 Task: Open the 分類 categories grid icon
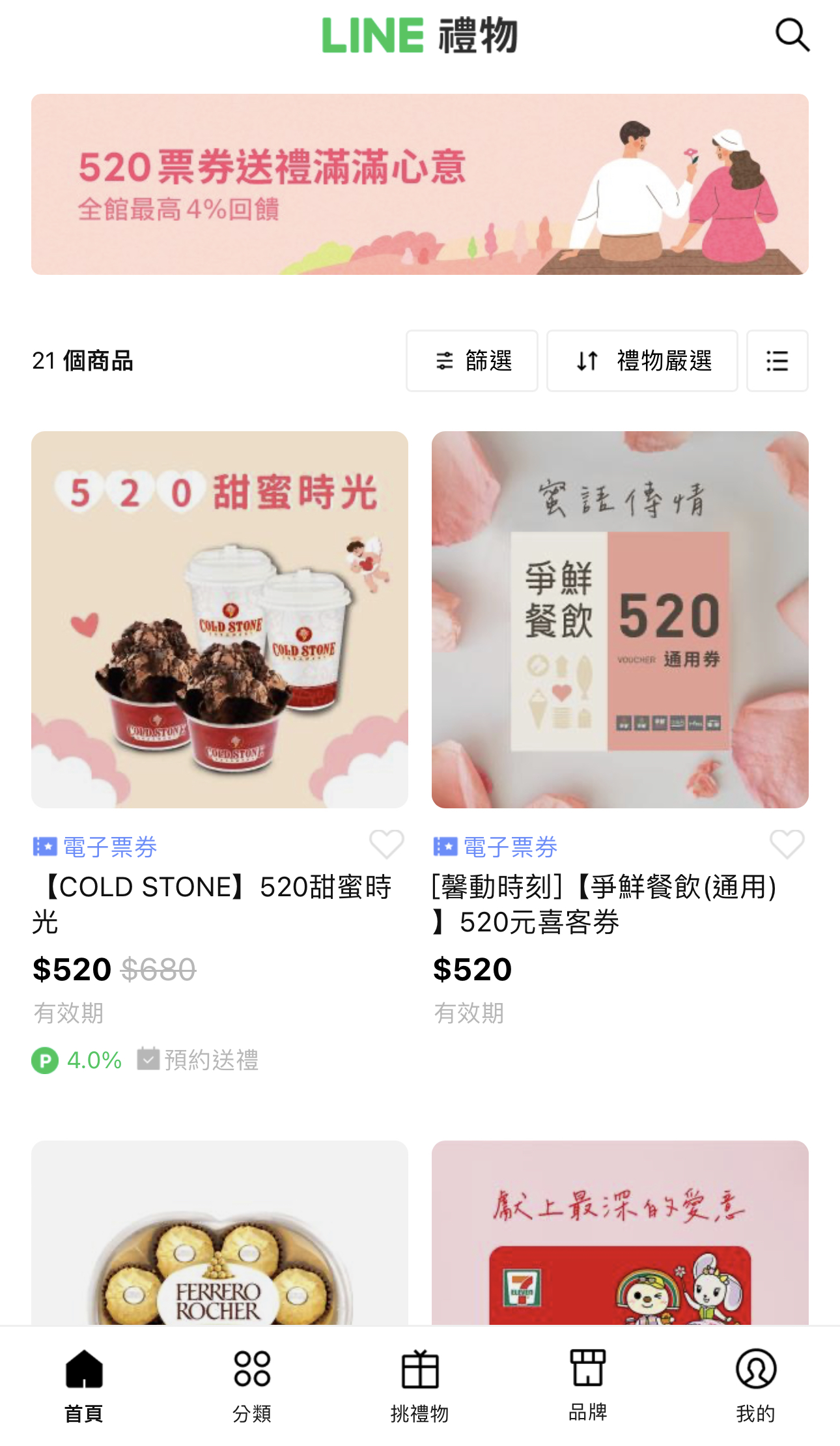tap(252, 1370)
